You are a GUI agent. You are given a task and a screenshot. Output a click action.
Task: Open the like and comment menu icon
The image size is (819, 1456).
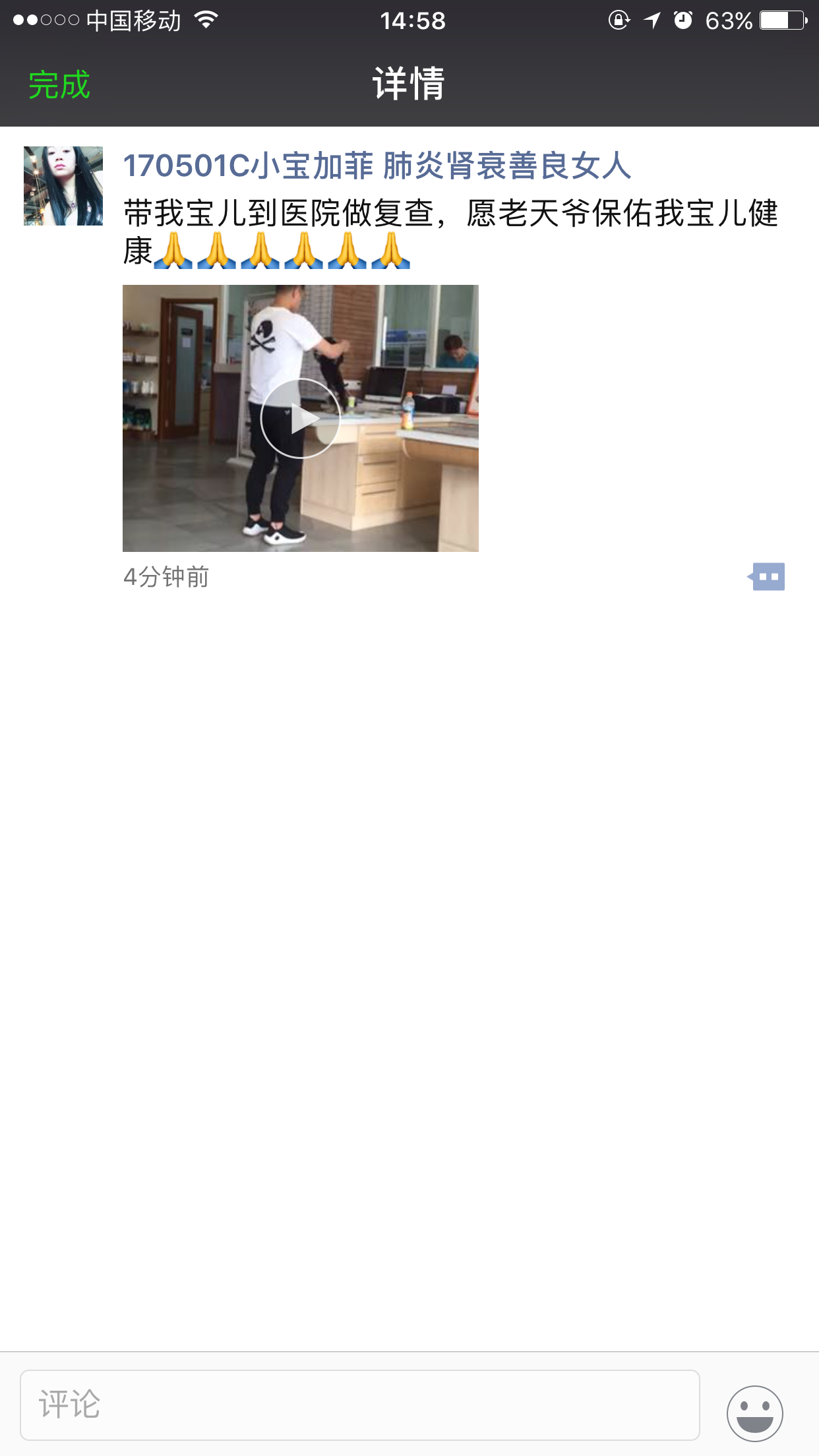click(x=766, y=577)
